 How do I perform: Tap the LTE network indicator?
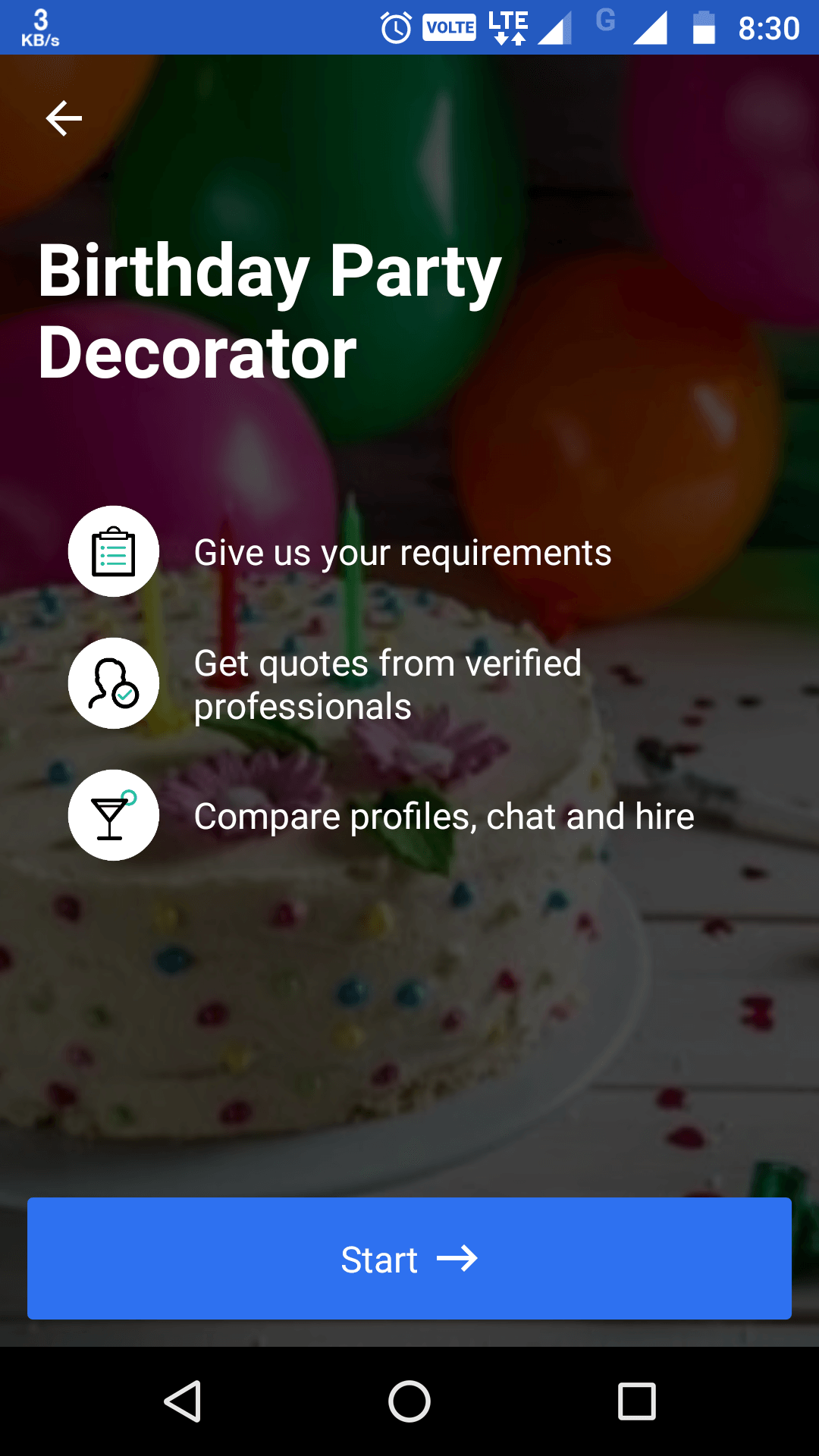point(507,25)
